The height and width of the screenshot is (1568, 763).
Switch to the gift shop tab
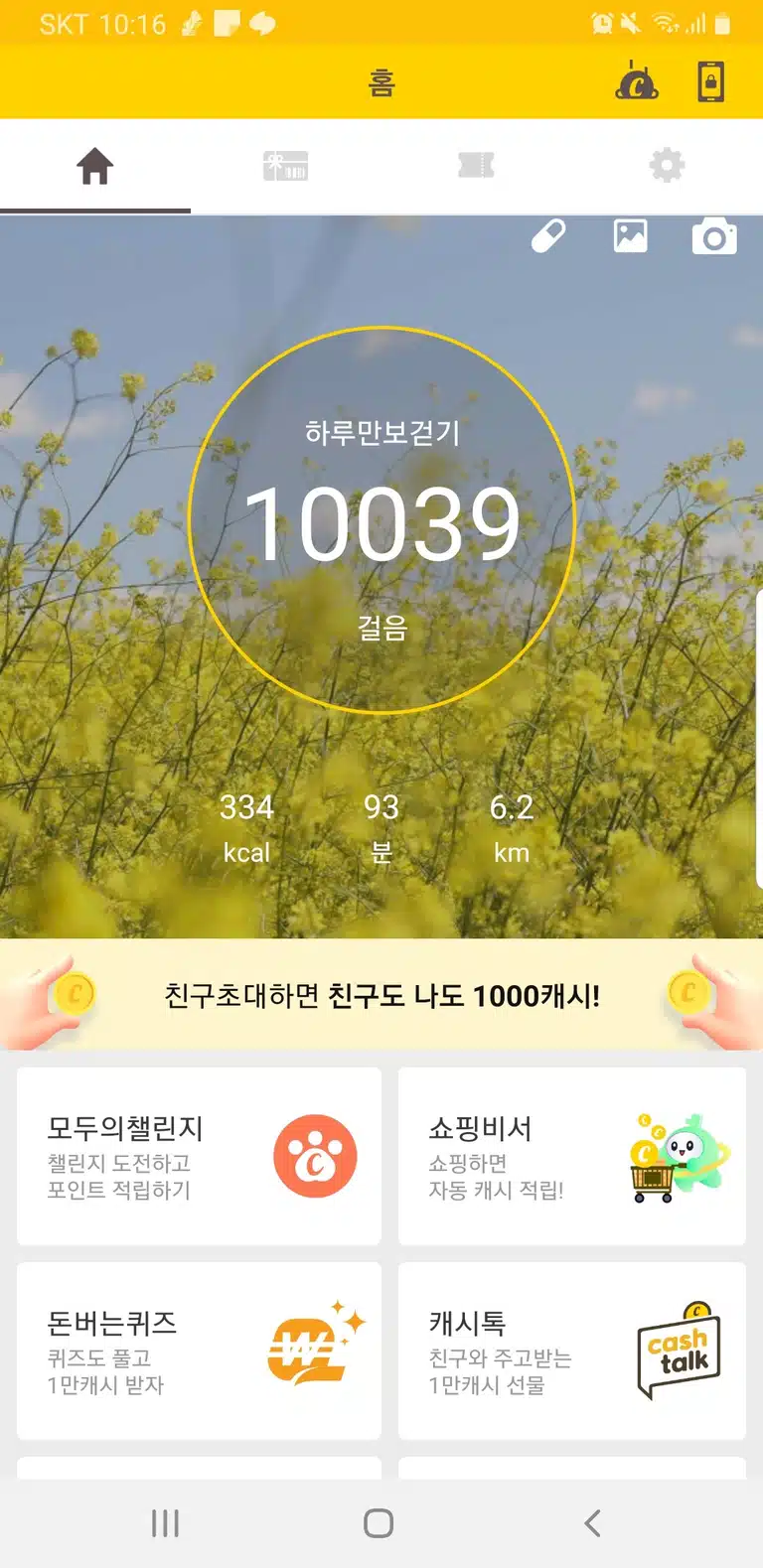coord(285,166)
